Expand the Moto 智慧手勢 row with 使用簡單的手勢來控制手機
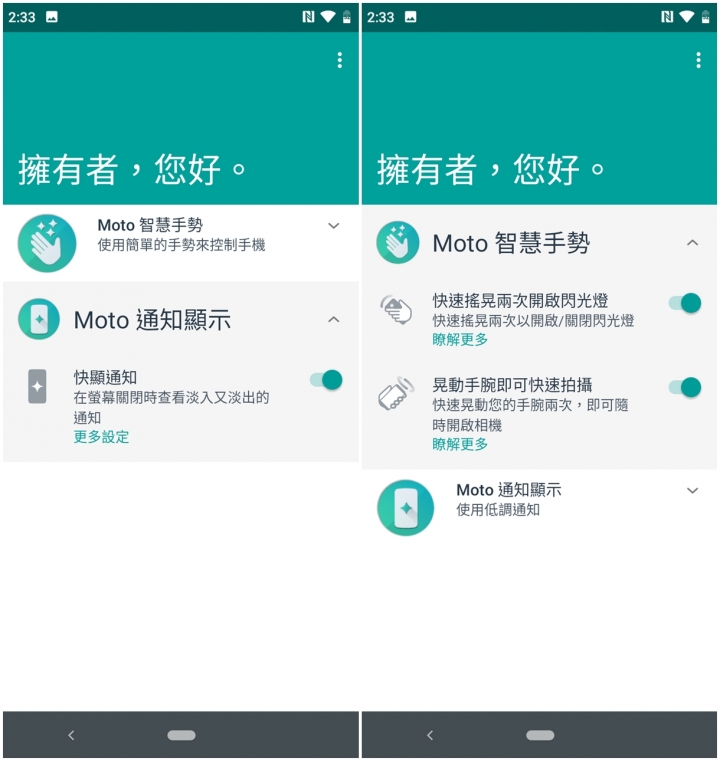This screenshot has width=720, height=761. click(x=333, y=226)
